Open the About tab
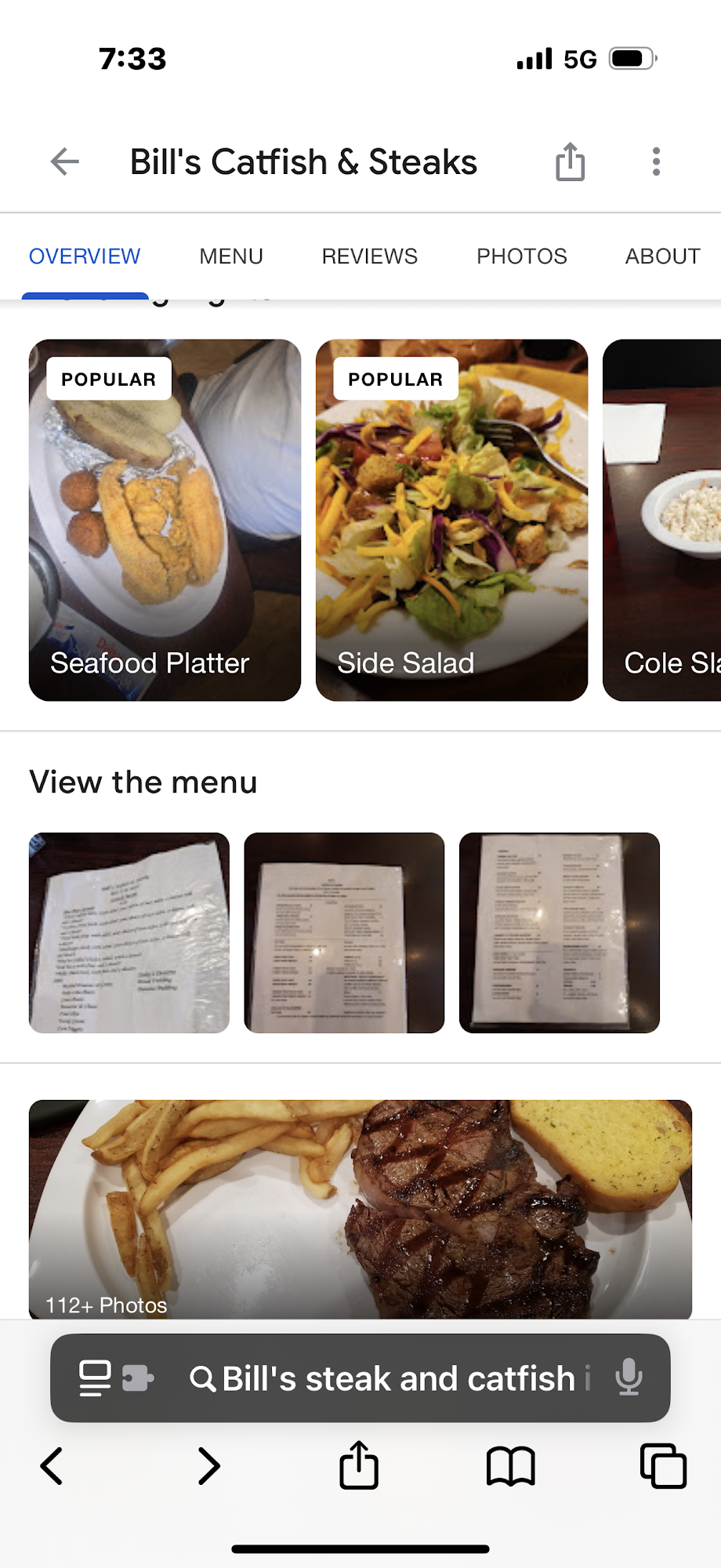 [662, 256]
